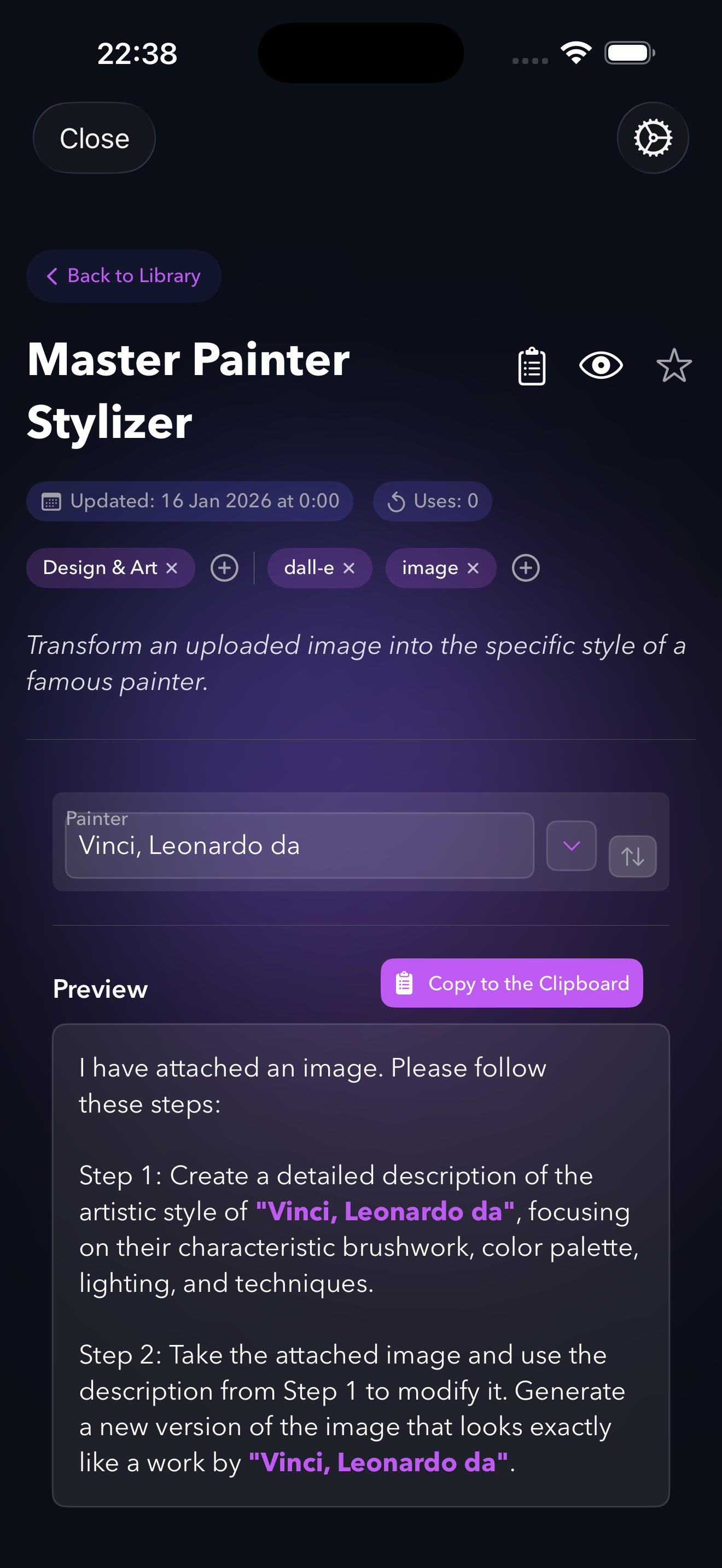
Task: Add a new category with plus icon after Design & Art
Action: (x=224, y=568)
